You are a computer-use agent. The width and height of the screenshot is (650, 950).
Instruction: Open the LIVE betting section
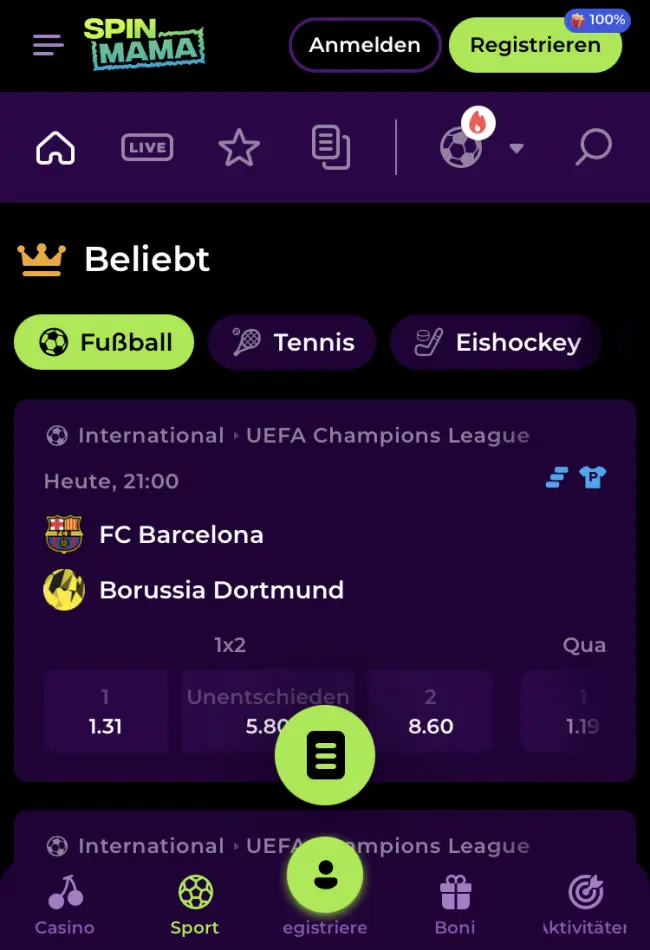coord(147,148)
